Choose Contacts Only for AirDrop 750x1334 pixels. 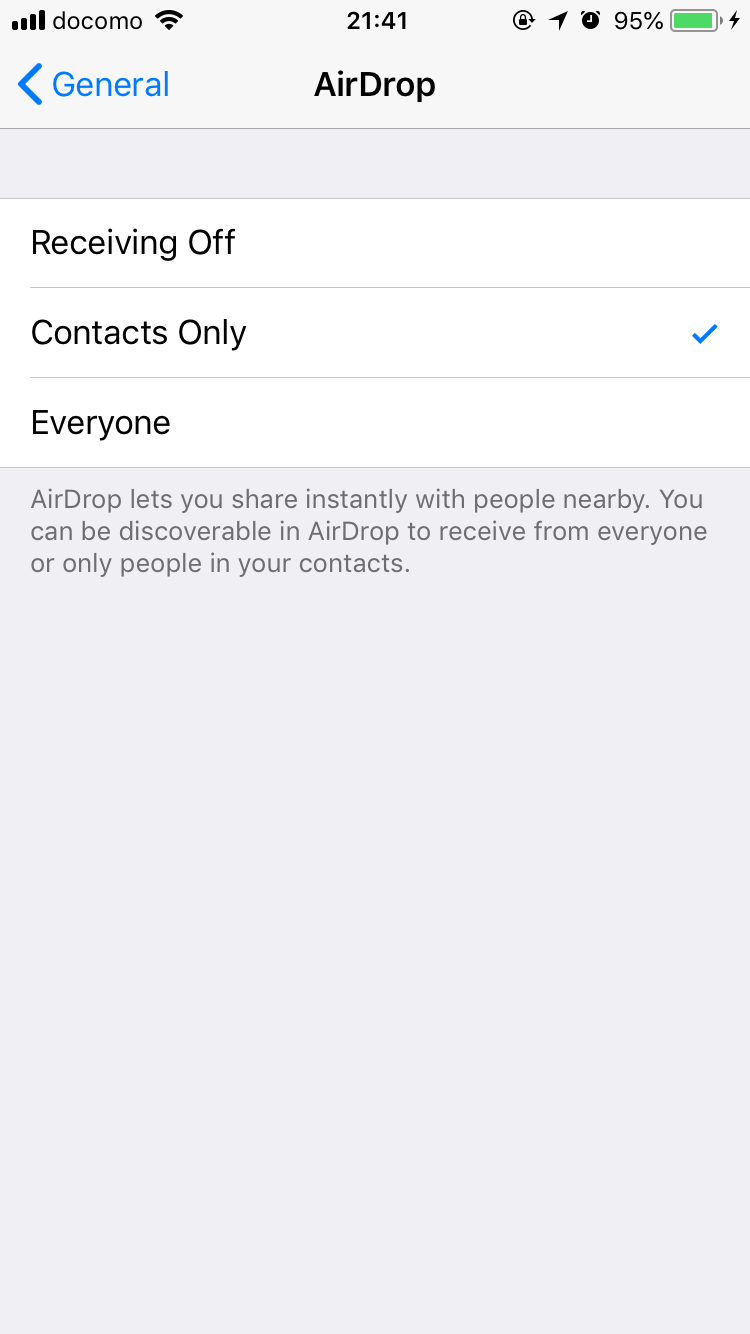(x=375, y=333)
